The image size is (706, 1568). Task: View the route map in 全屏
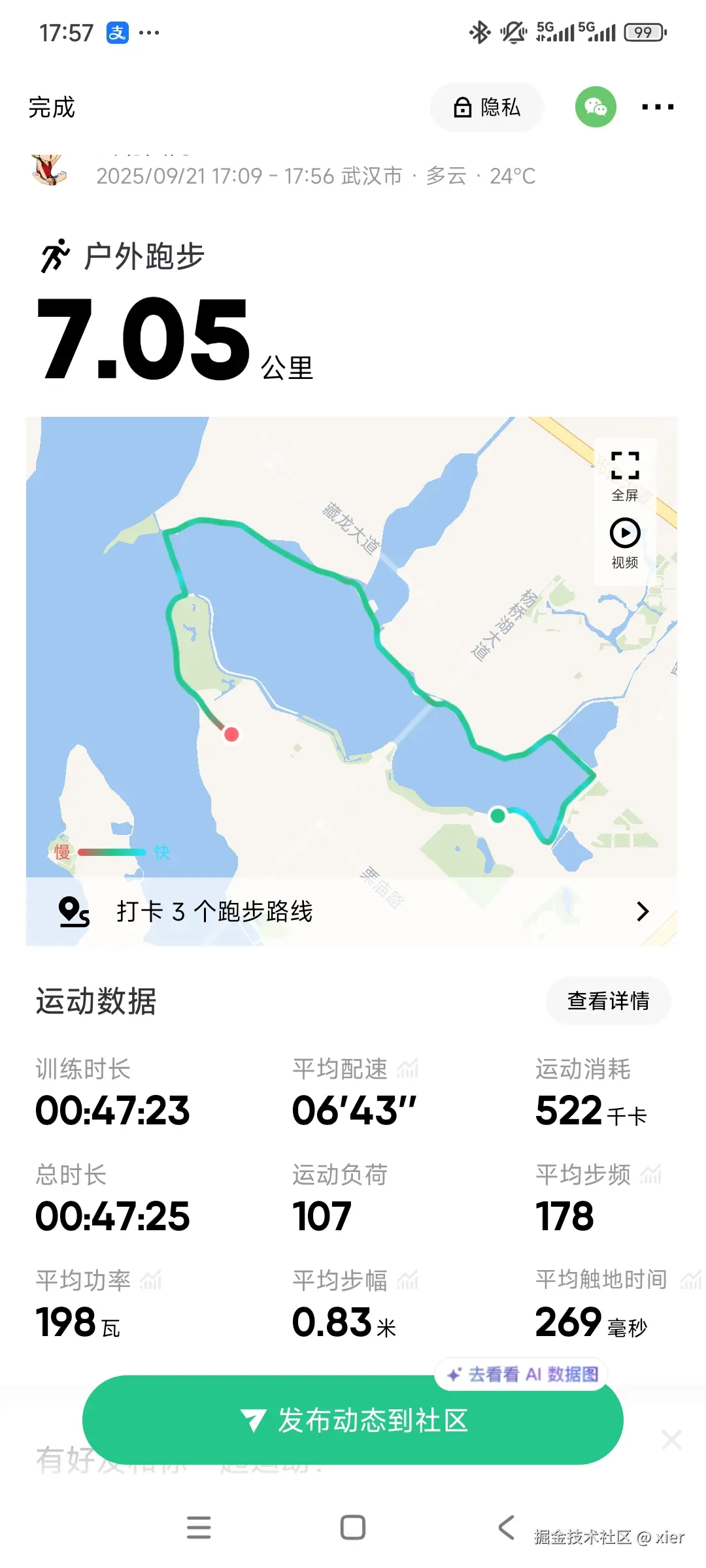tap(624, 476)
